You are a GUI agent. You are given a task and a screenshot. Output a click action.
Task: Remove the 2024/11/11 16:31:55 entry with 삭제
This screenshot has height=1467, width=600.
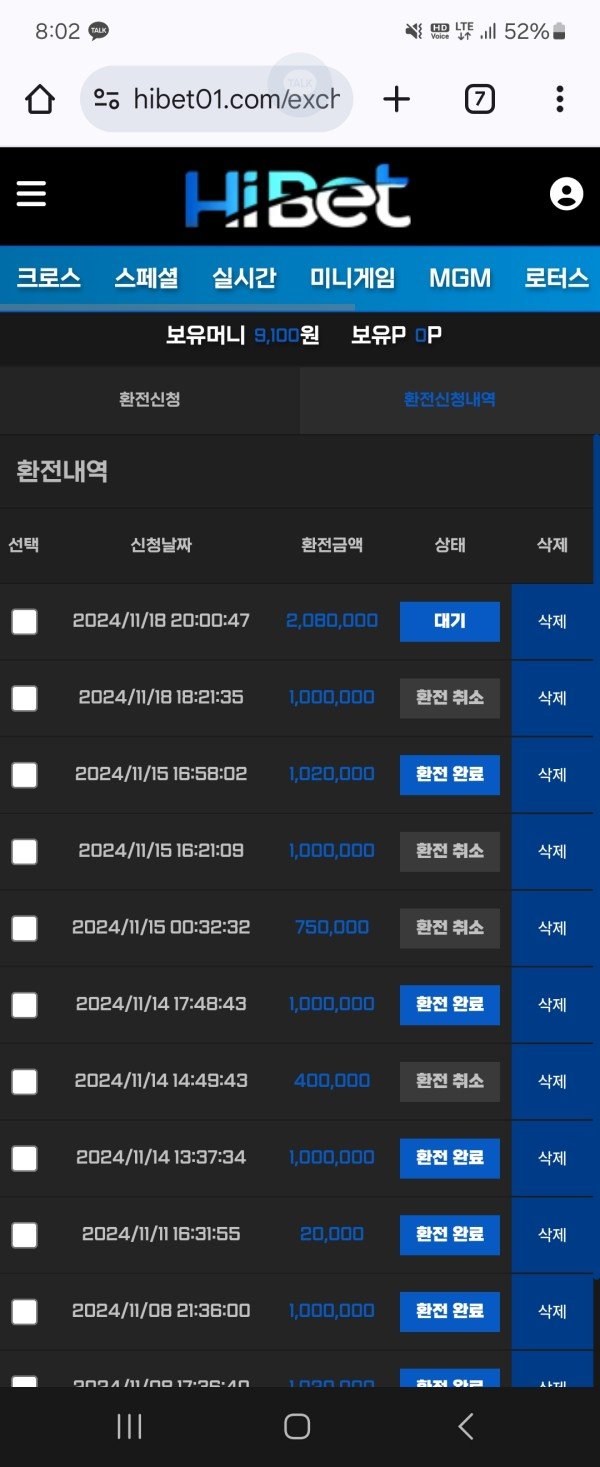[x=552, y=1235]
